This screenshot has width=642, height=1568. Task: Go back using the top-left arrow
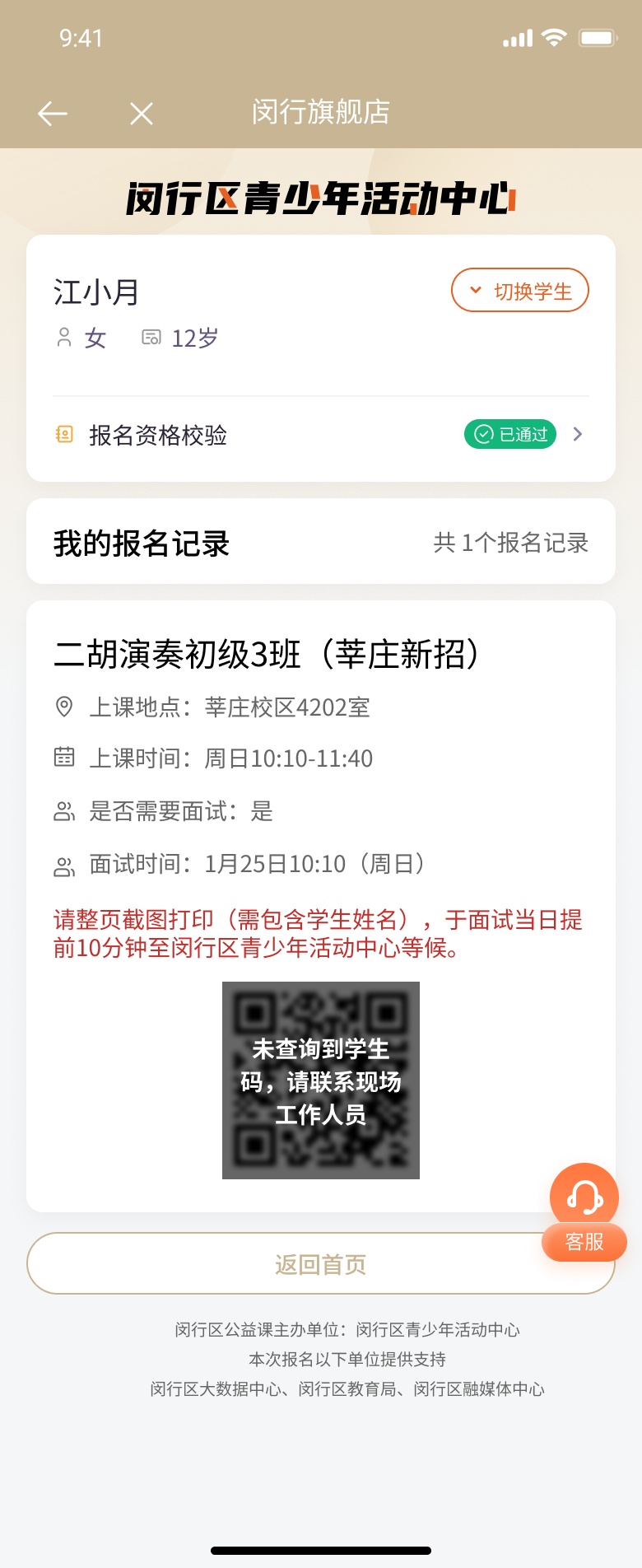[53, 114]
